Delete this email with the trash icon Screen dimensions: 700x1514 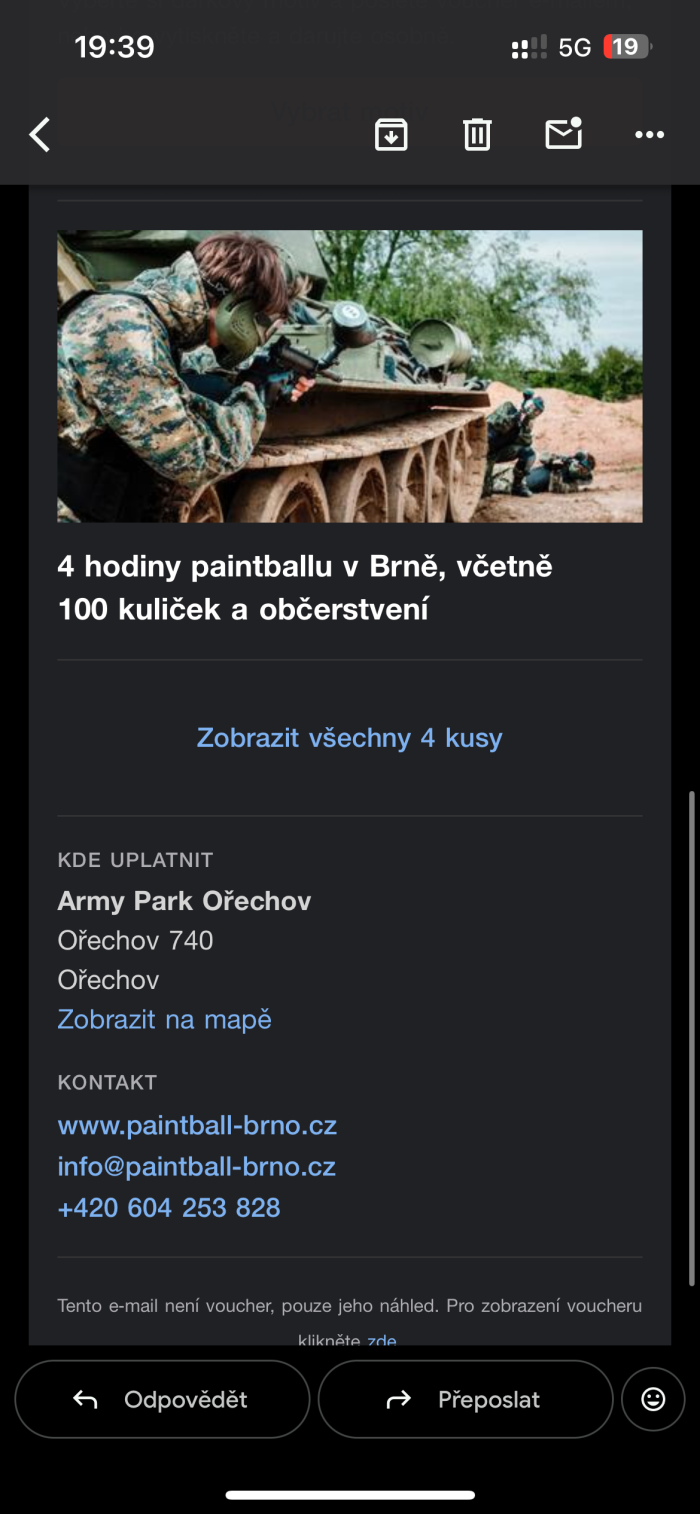477,134
